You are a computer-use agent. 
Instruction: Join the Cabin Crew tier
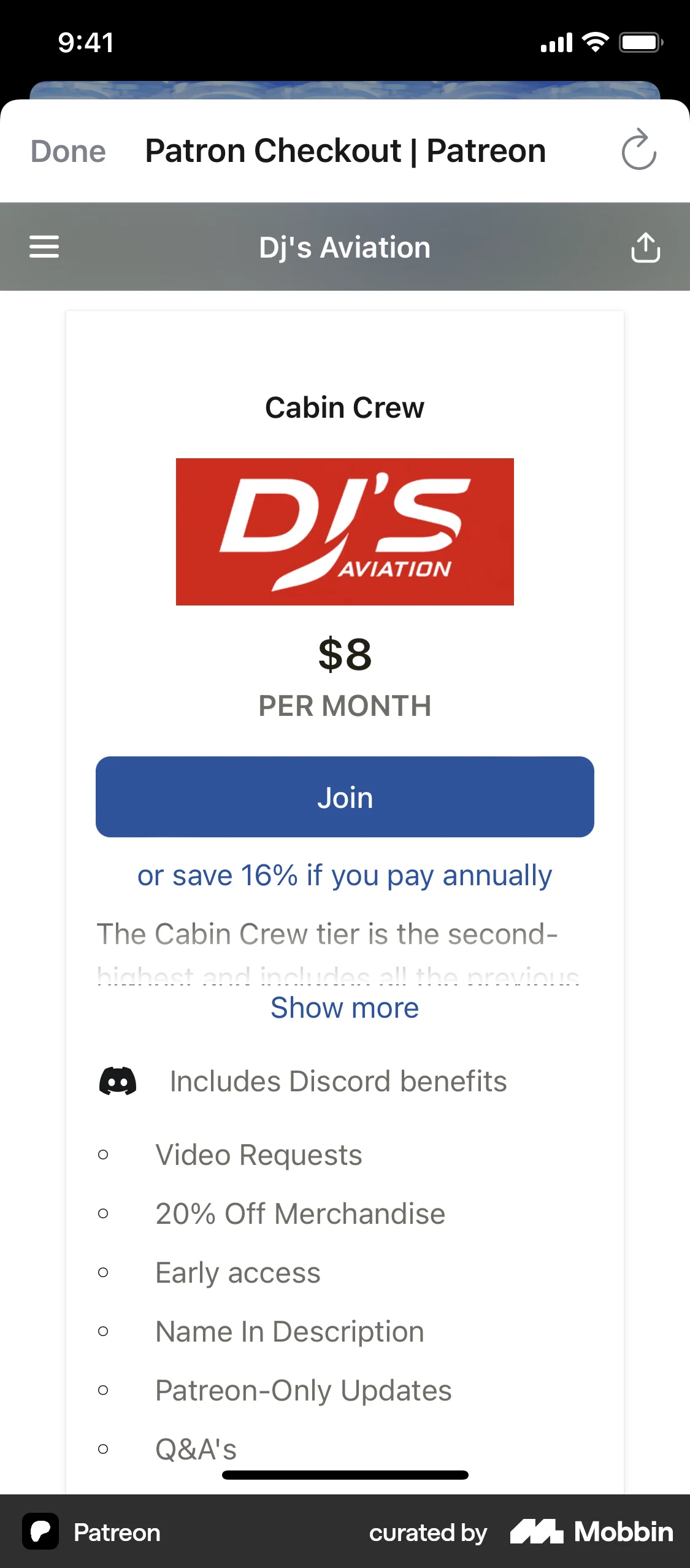[345, 796]
